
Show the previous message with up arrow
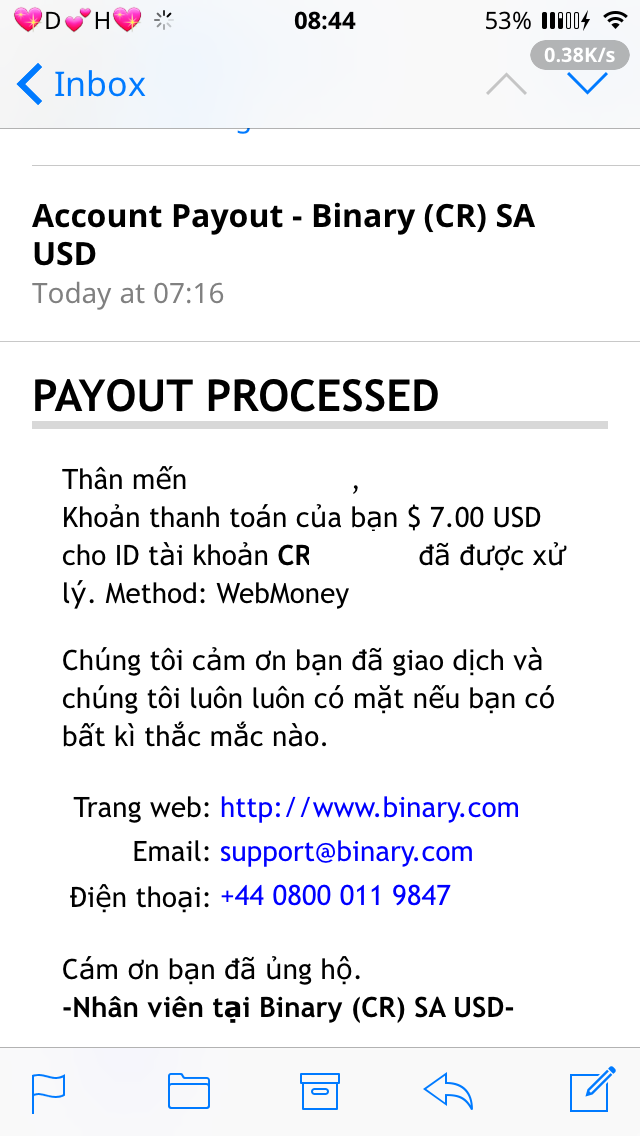pyautogui.click(x=506, y=85)
